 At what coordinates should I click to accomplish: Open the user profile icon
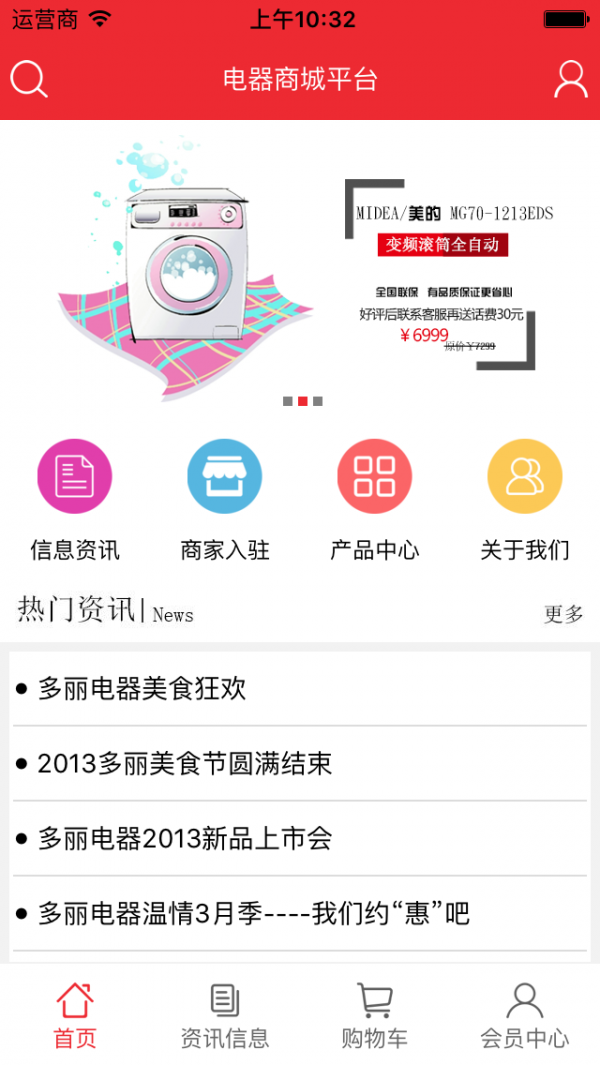[571, 80]
